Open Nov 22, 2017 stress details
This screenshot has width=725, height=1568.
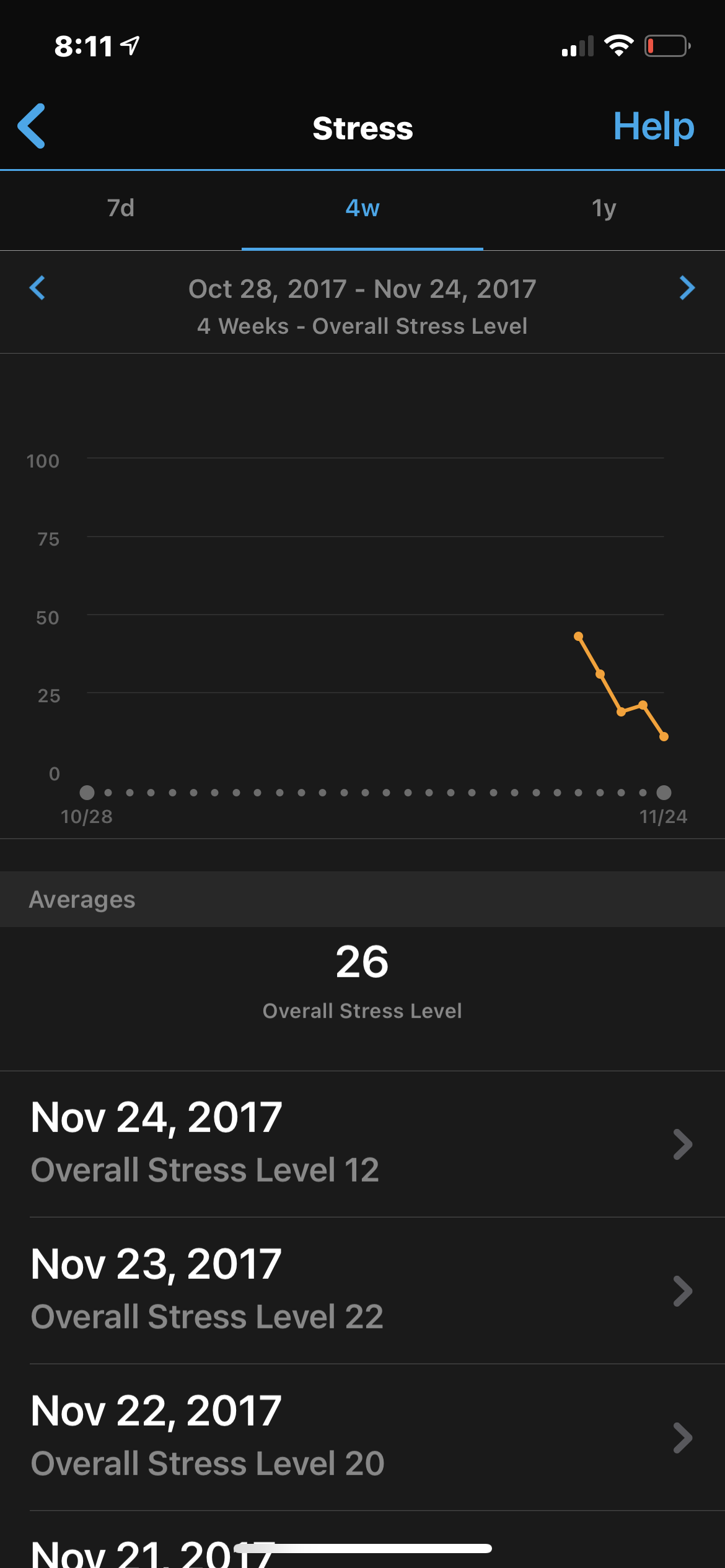click(x=362, y=1437)
